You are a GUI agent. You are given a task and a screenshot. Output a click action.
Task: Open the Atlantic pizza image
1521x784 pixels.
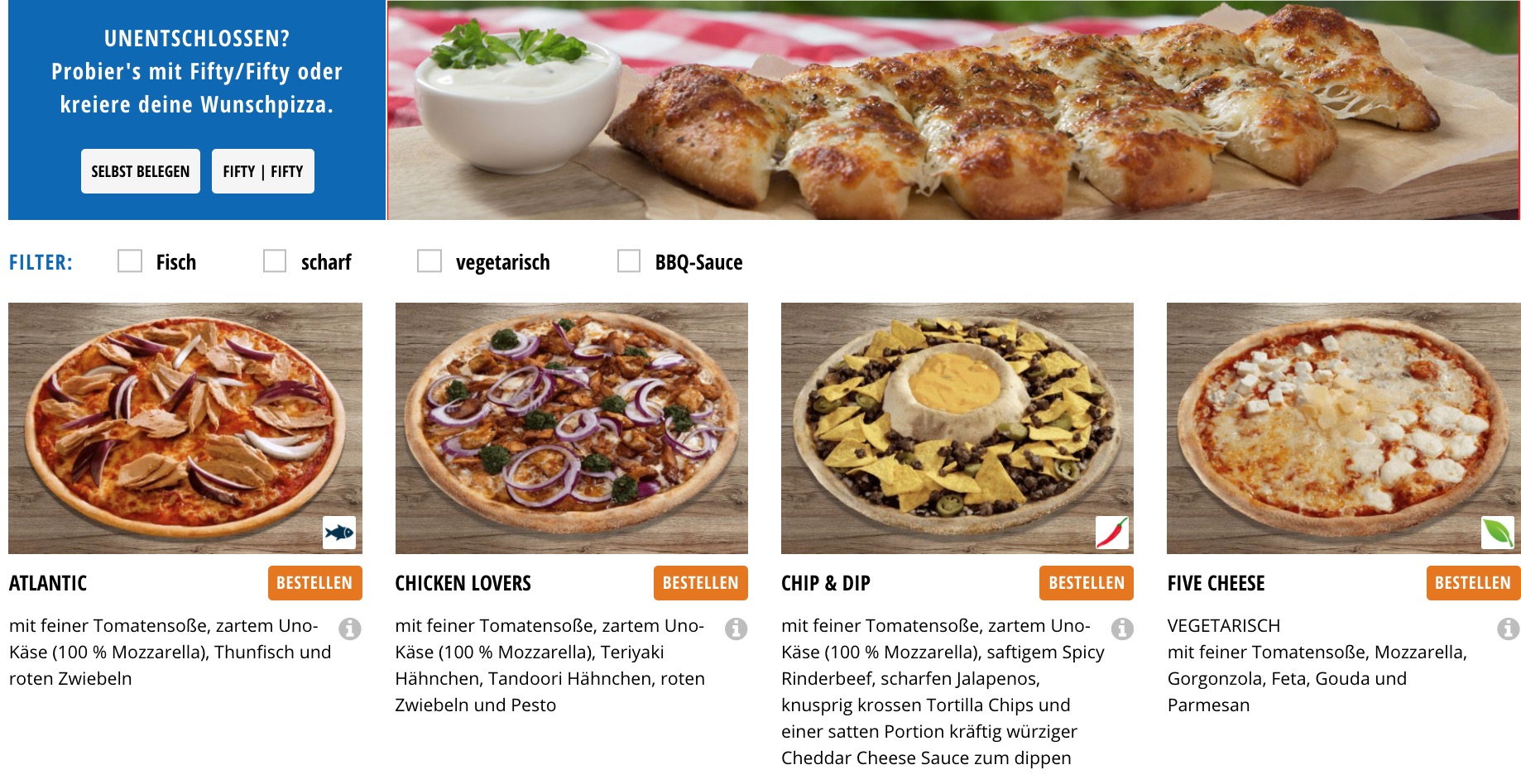coord(185,428)
